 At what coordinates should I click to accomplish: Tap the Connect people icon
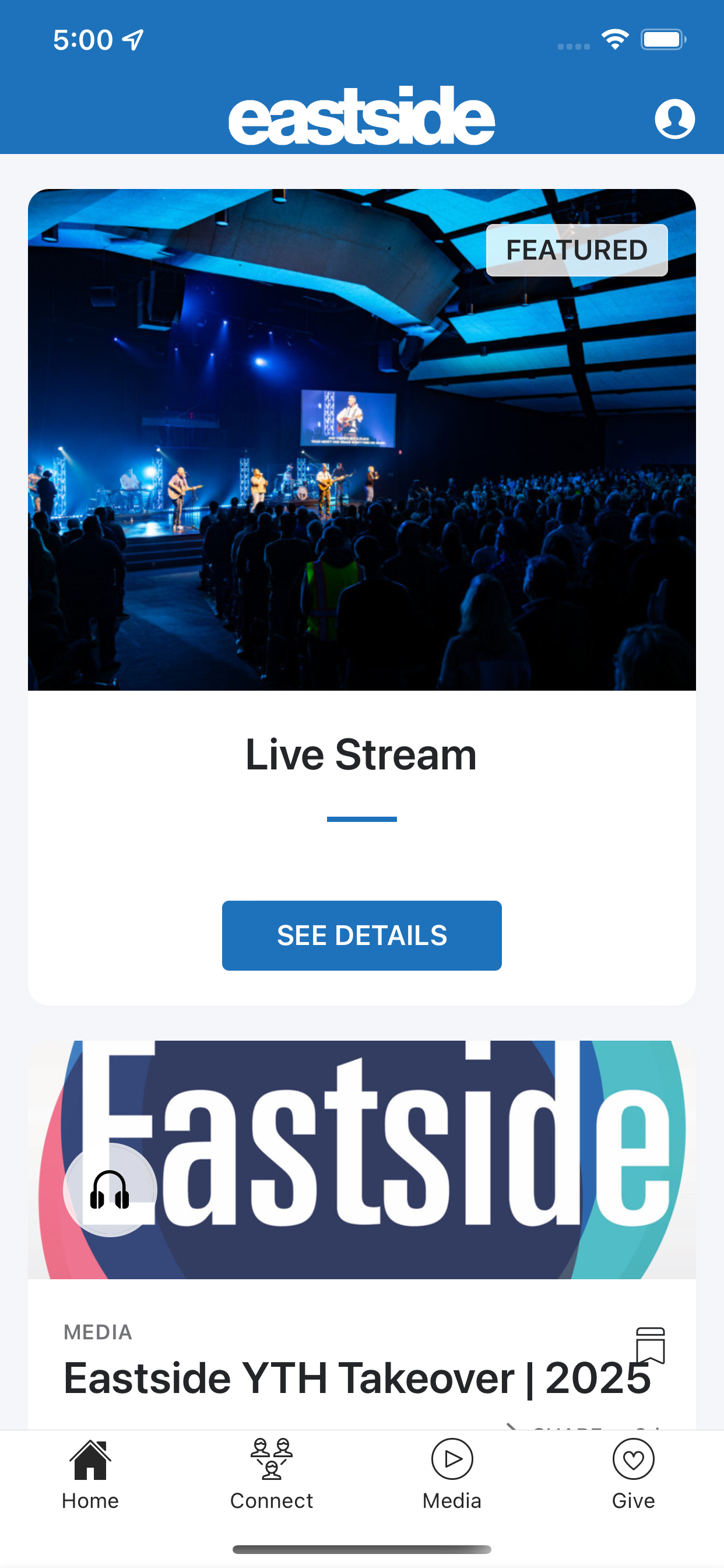tap(271, 1457)
